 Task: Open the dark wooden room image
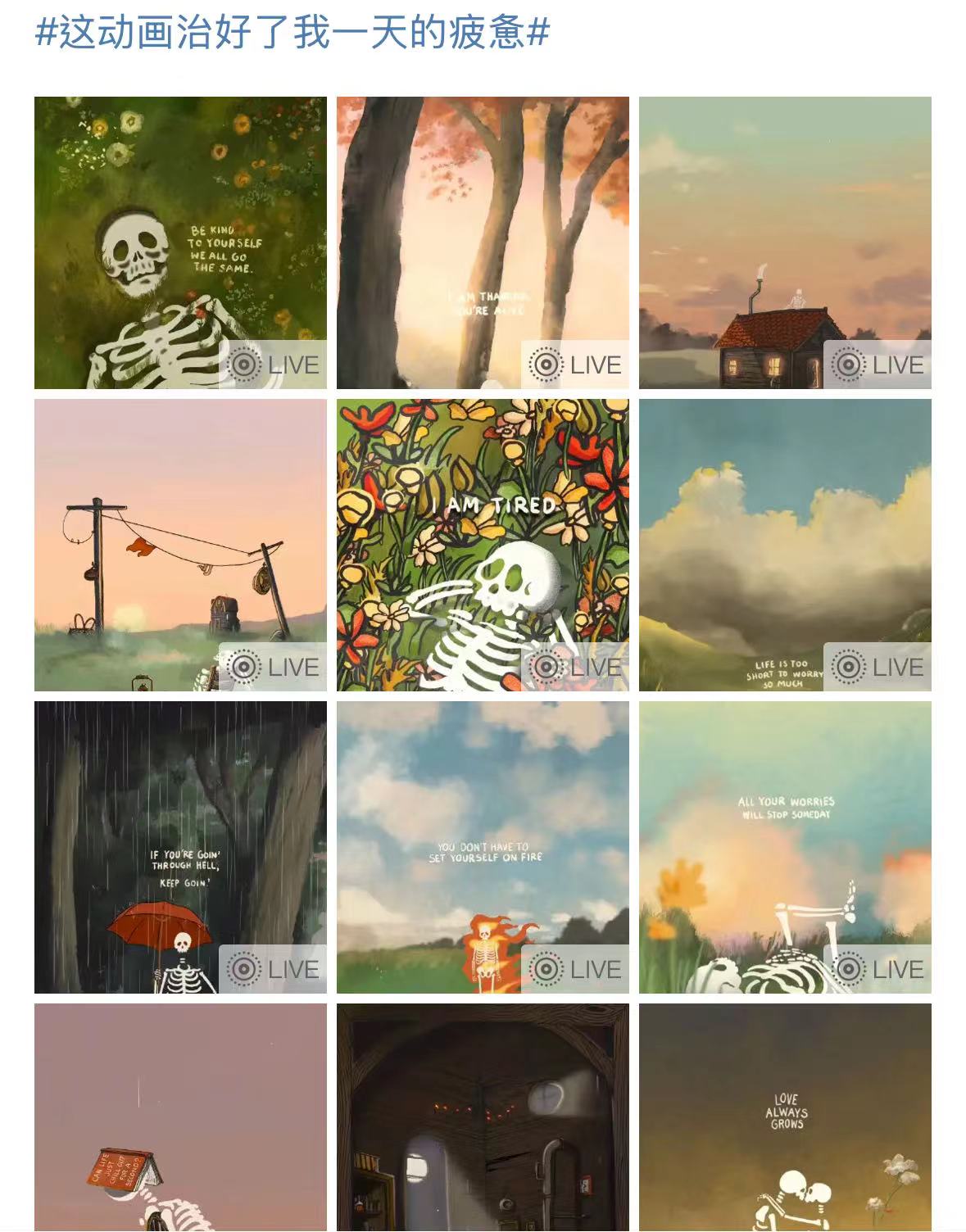point(483,1117)
